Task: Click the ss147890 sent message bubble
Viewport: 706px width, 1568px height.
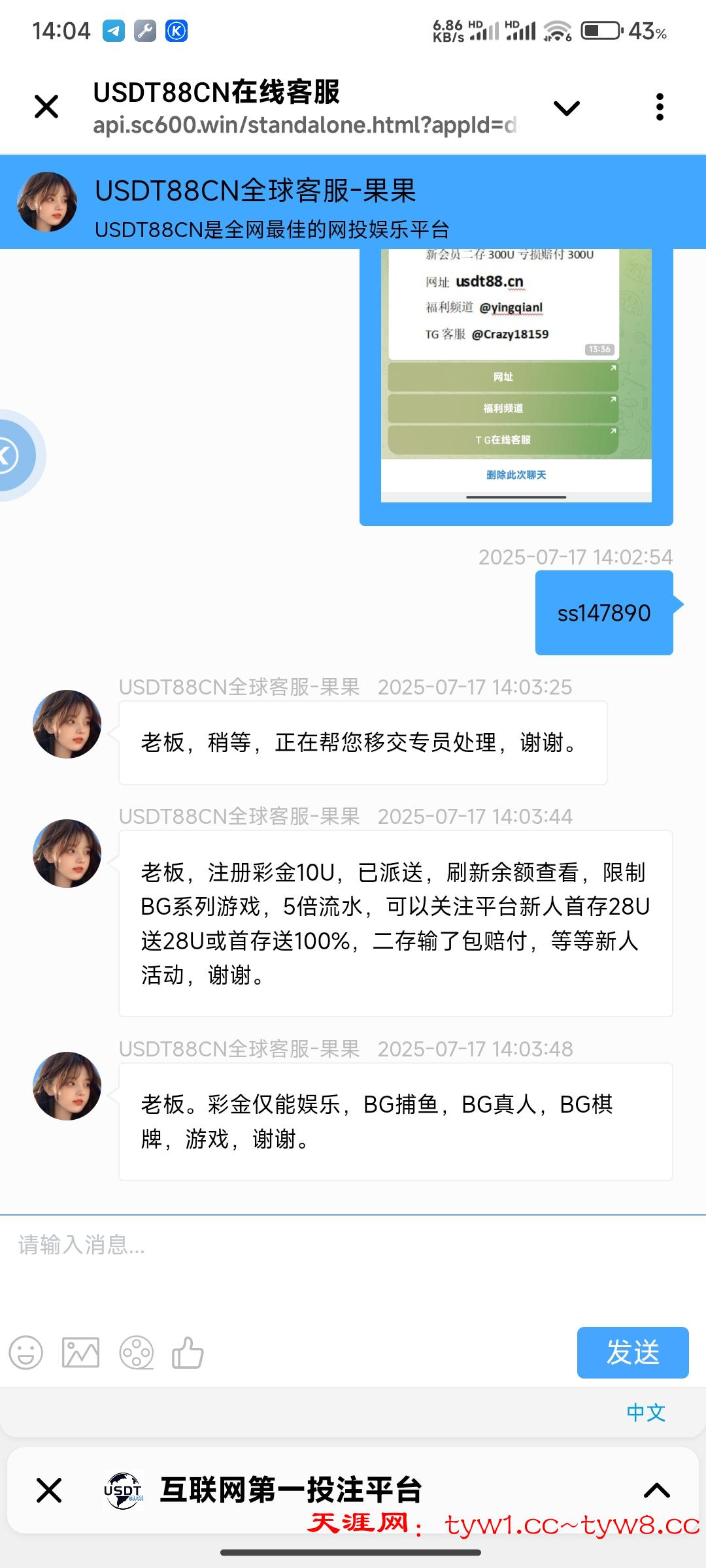Action: 603,613
